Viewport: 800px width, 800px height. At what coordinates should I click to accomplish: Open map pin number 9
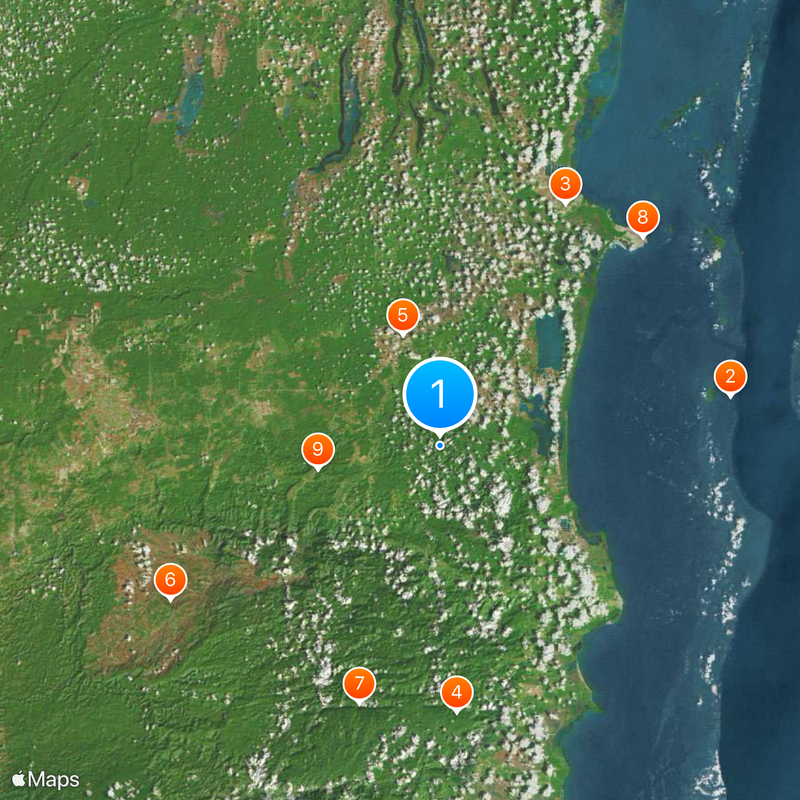point(317,450)
